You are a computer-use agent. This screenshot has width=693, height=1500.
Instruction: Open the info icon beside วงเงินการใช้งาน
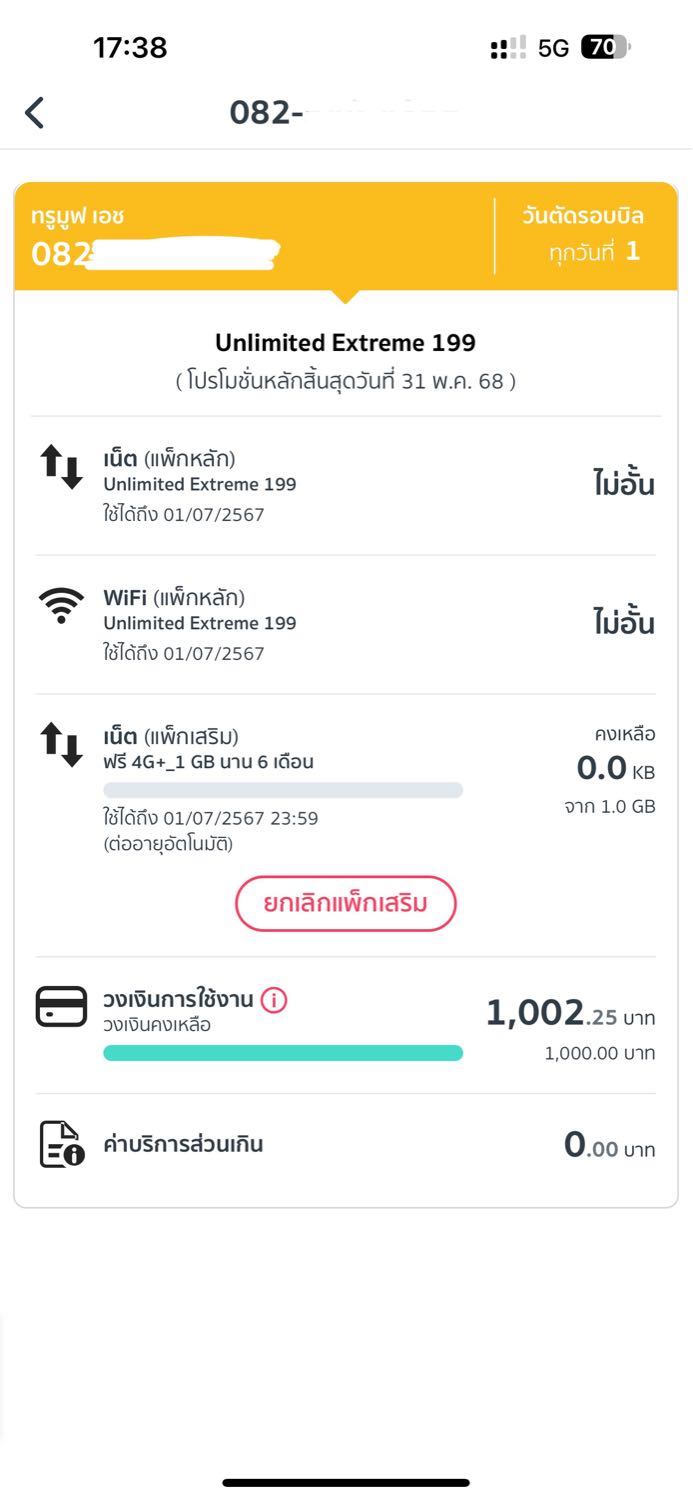click(273, 1000)
